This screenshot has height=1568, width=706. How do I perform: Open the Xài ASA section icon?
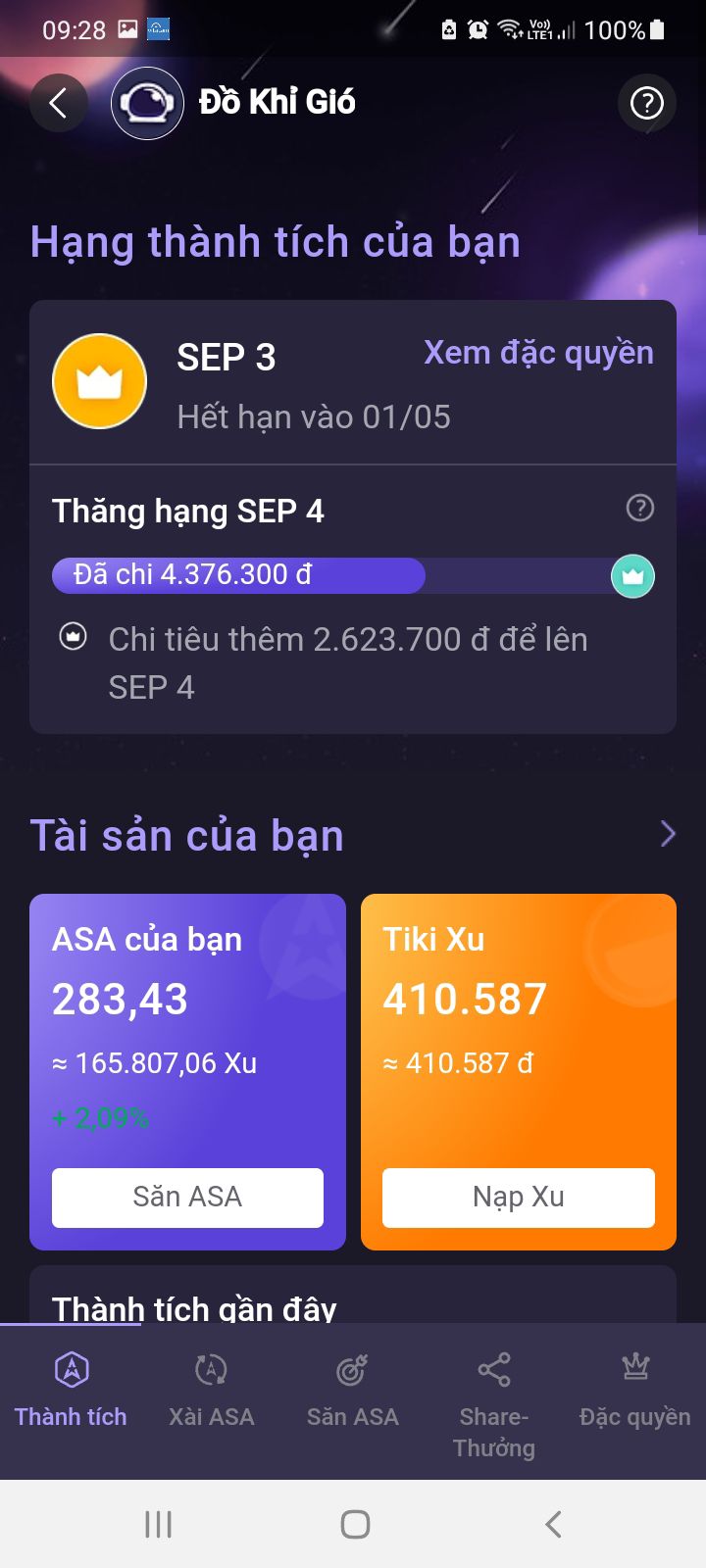211,1370
